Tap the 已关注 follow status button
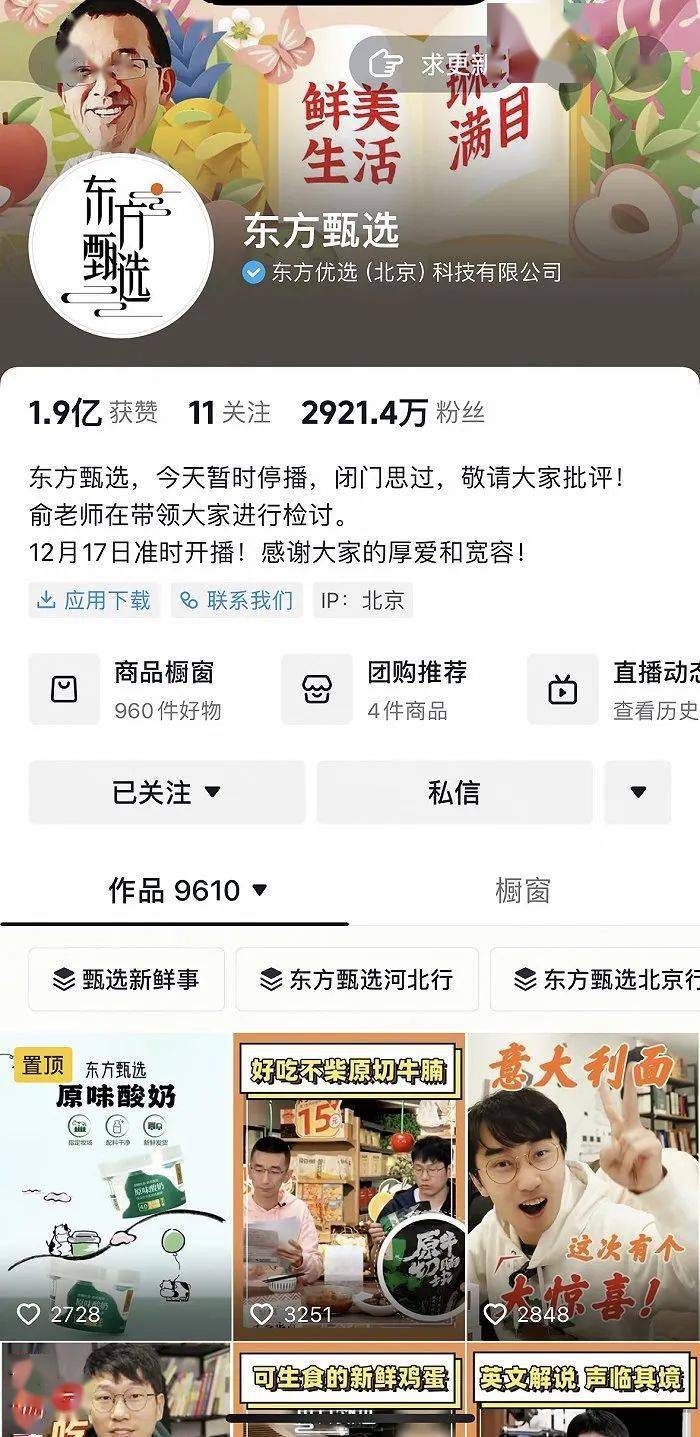Screen dimensions: 700x1437 167,792
